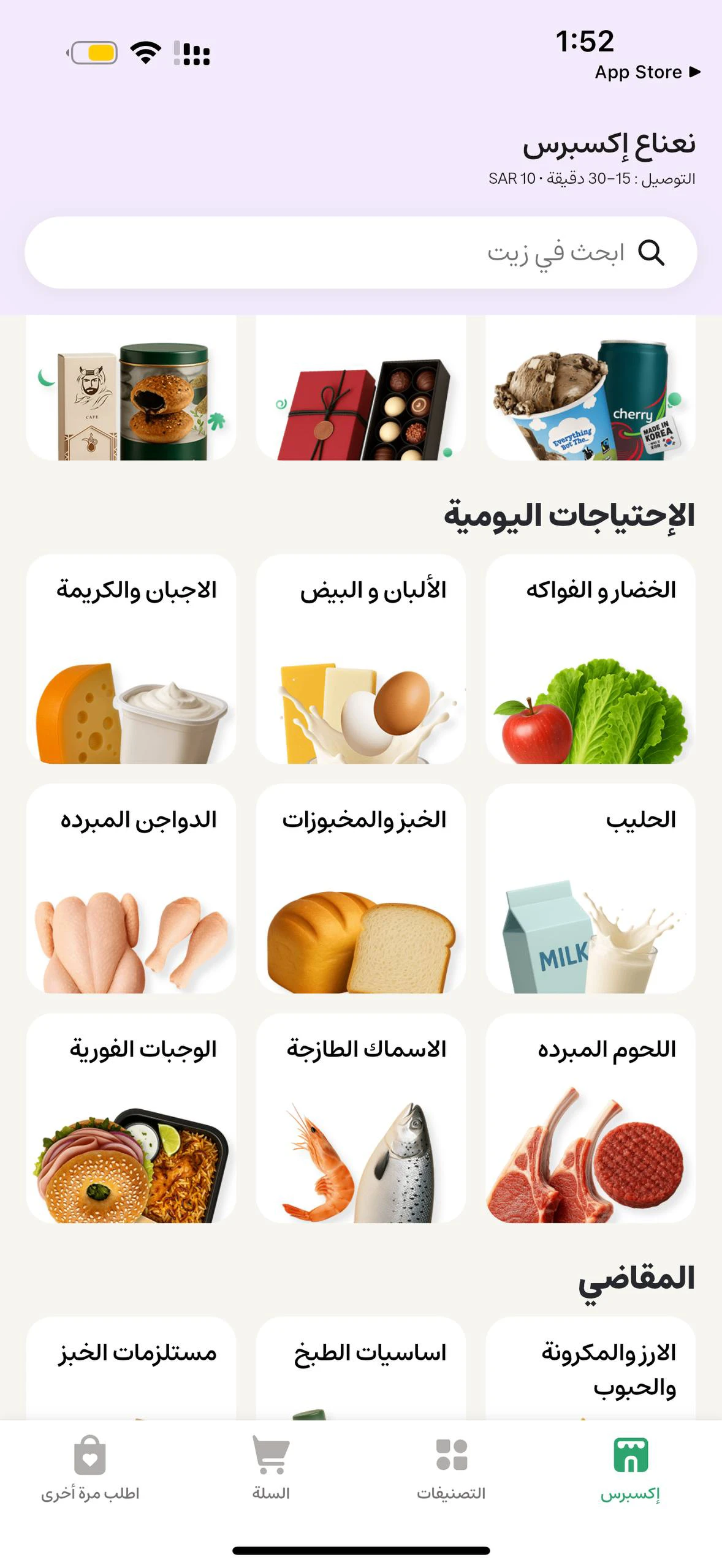This screenshot has width=722, height=1568.
Task: Open الألبان و البيض category
Action: point(360,659)
